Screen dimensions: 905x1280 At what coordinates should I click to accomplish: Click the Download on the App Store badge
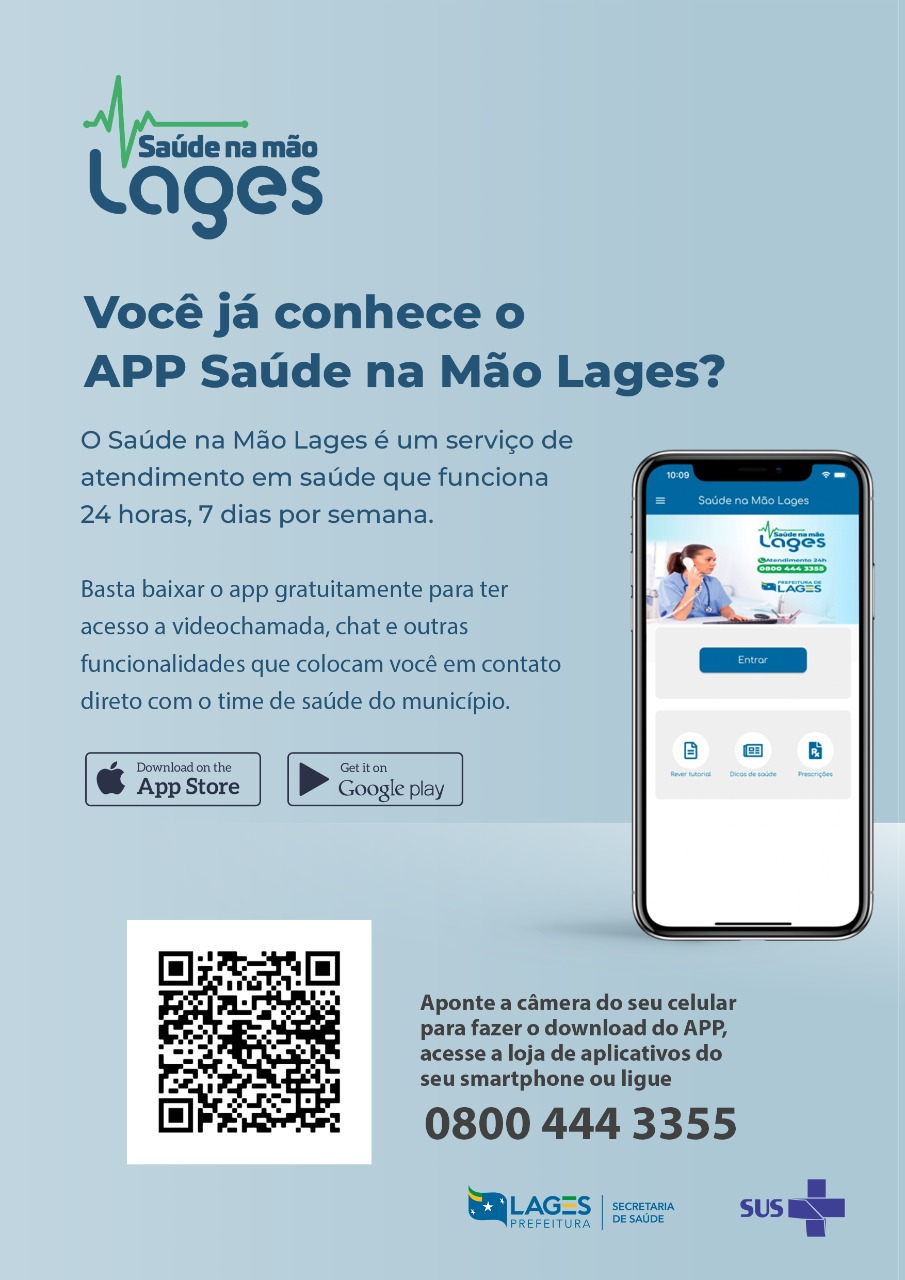click(x=172, y=779)
